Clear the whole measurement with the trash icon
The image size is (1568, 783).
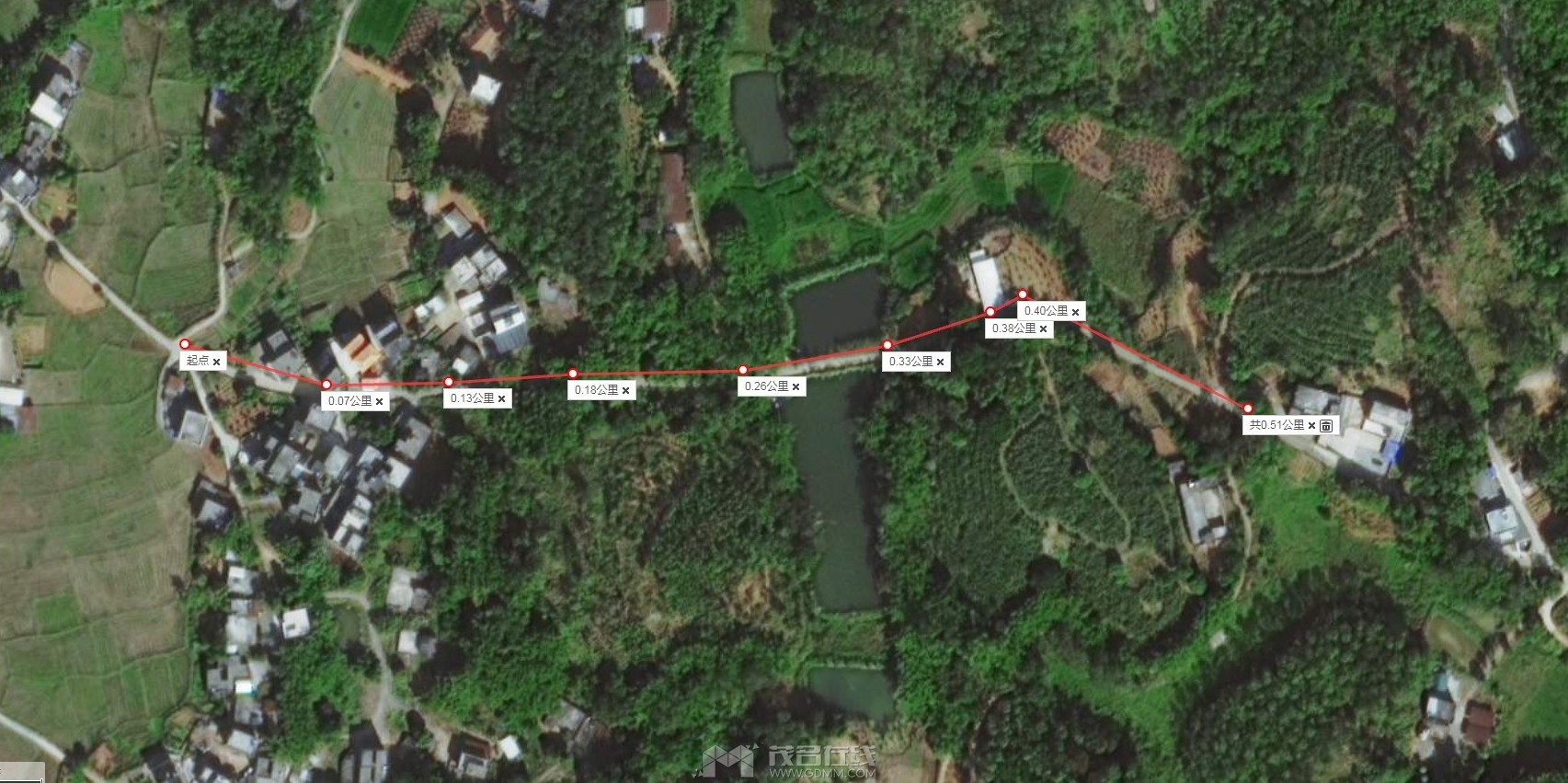pyautogui.click(x=1326, y=425)
